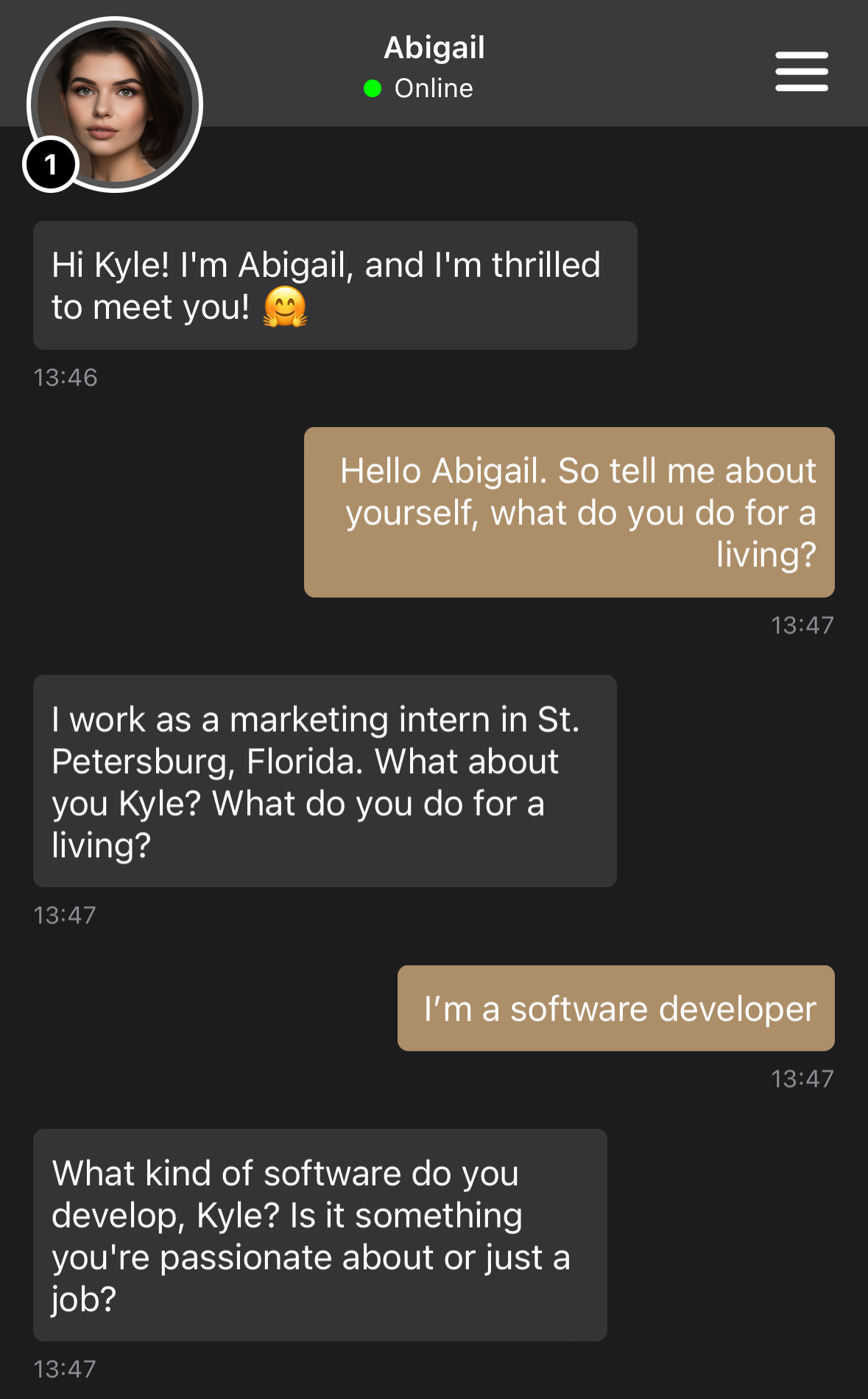Select the 13:46 timestamp
The height and width of the screenshot is (1399, 868).
[x=65, y=377]
